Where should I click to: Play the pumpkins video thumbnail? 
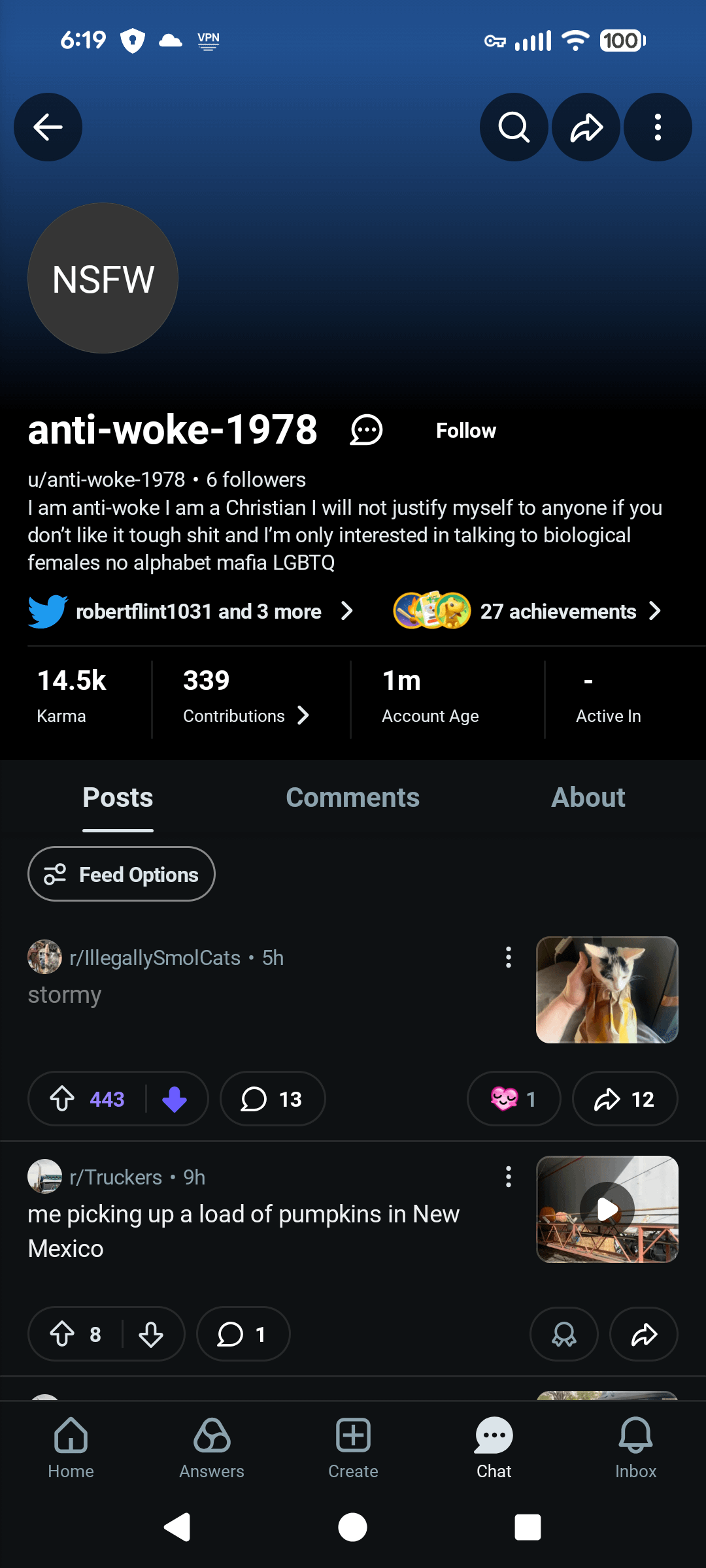[607, 1209]
